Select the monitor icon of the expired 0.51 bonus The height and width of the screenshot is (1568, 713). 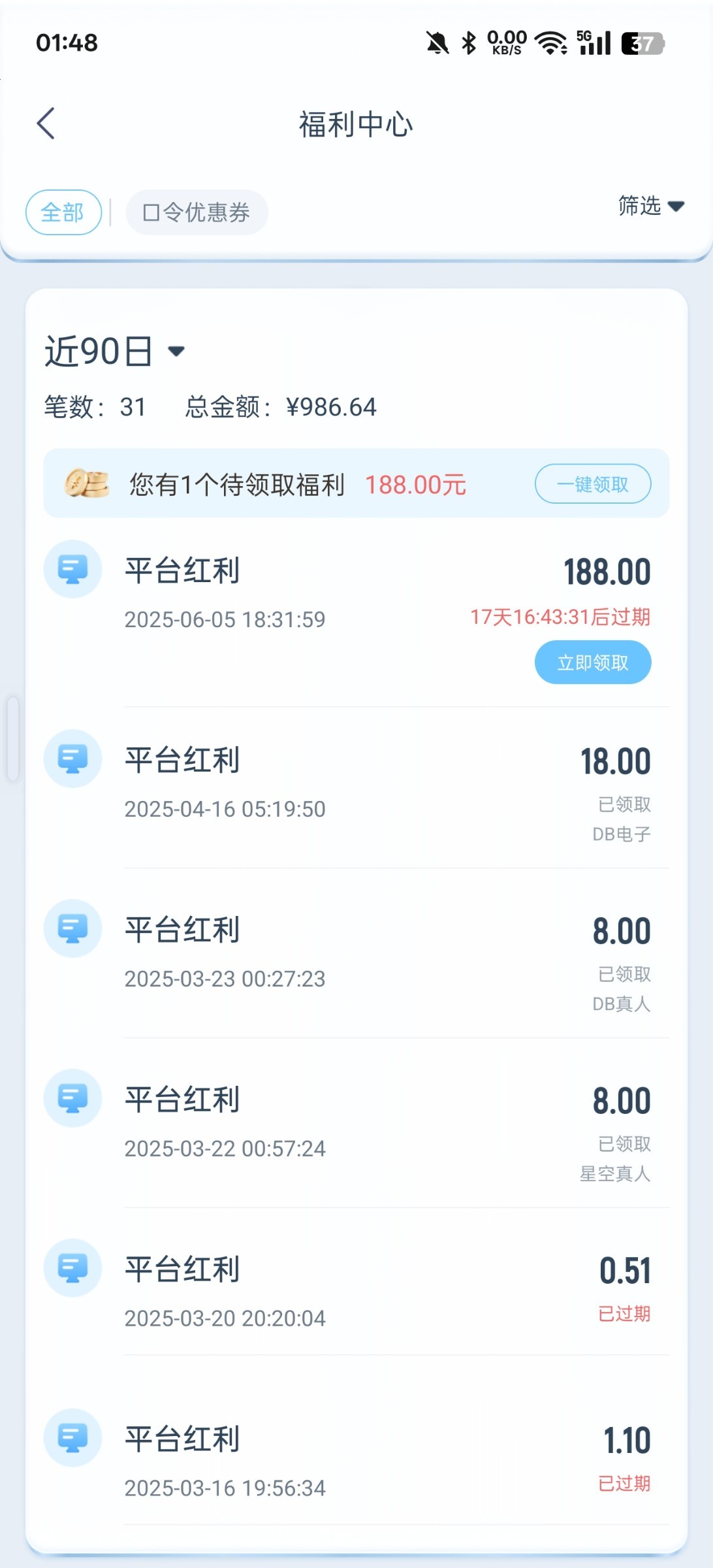[x=72, y=1268]
